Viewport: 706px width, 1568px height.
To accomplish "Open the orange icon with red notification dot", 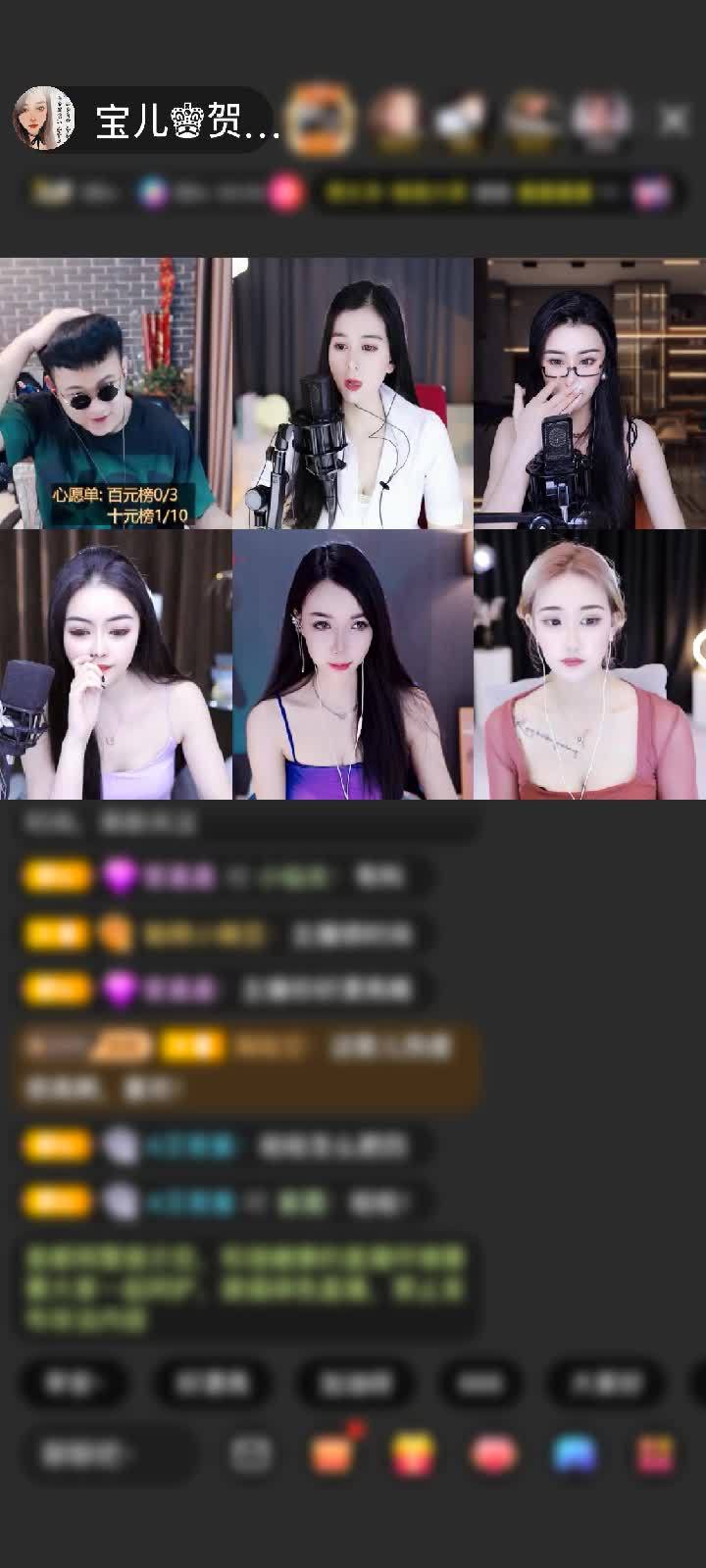I will tap(333, 1453).
